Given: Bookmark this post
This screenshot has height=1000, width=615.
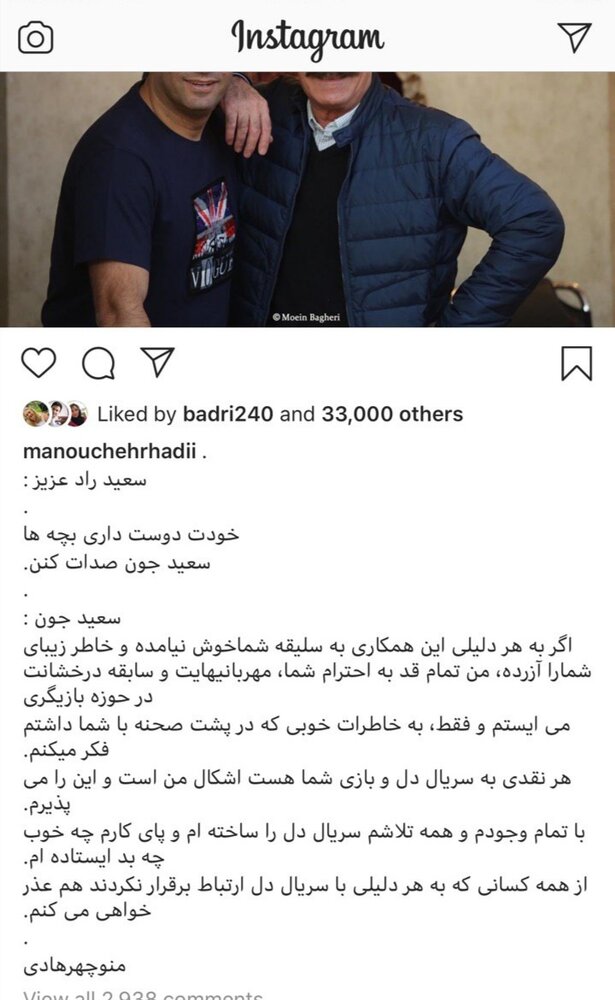Looking at the screenshot, I should [576, 363].
